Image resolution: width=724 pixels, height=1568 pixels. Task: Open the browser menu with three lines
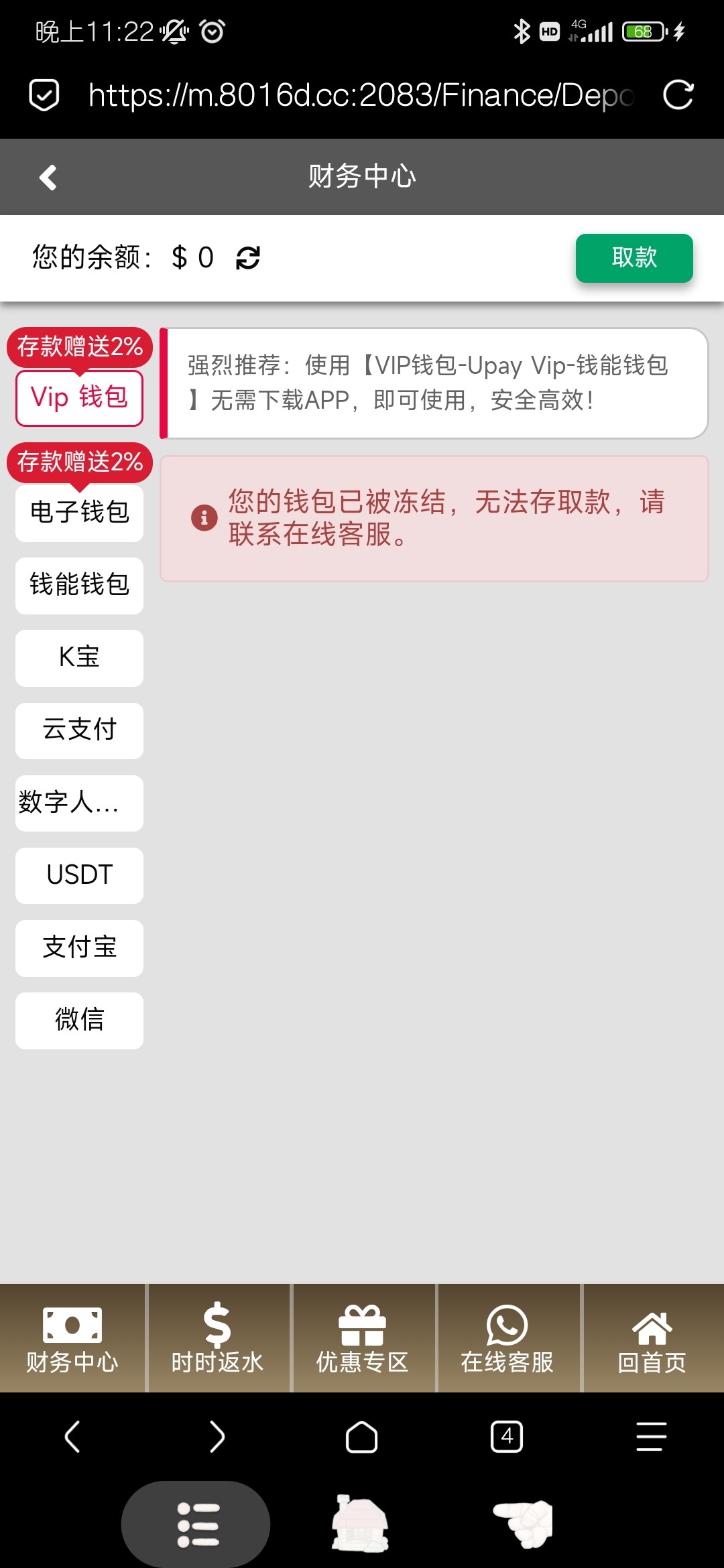coord(652,1437)
